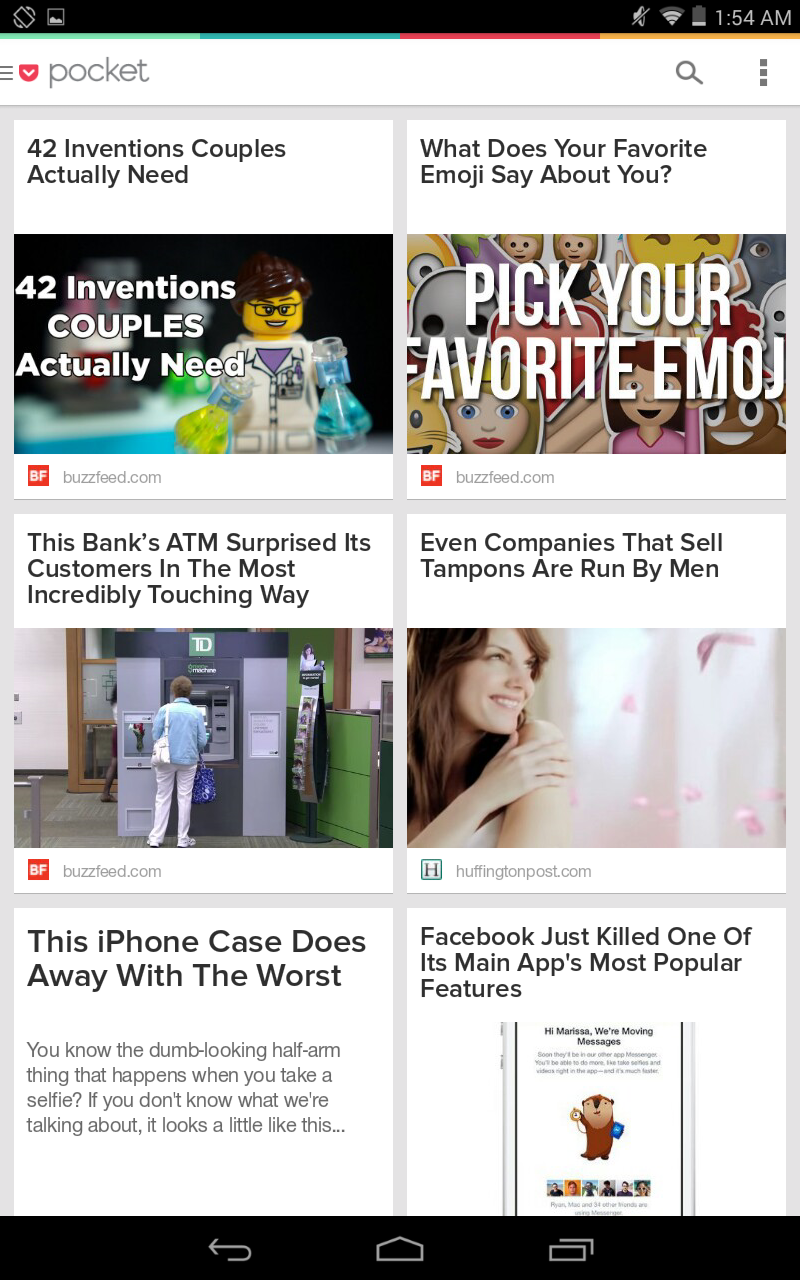Open the overflow menu
Viewport: 800px width, 1280px height.
tap(763, 72)
